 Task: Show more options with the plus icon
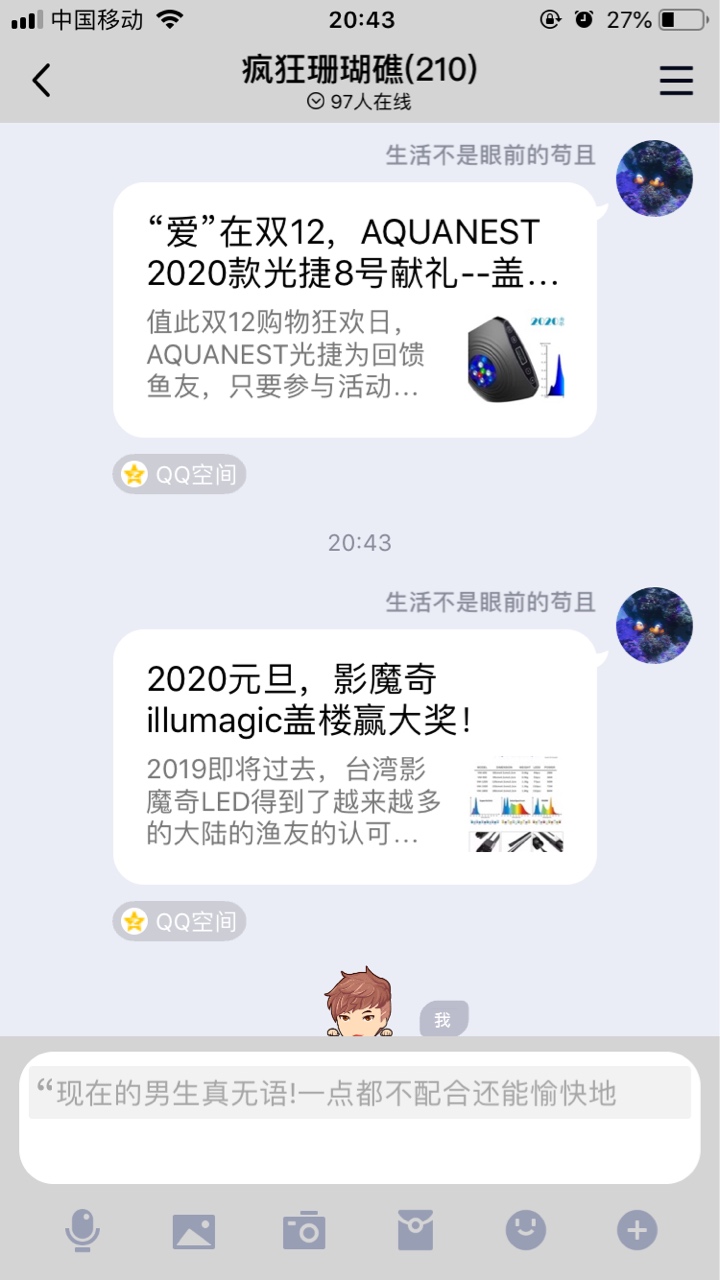coord(637,1230)
